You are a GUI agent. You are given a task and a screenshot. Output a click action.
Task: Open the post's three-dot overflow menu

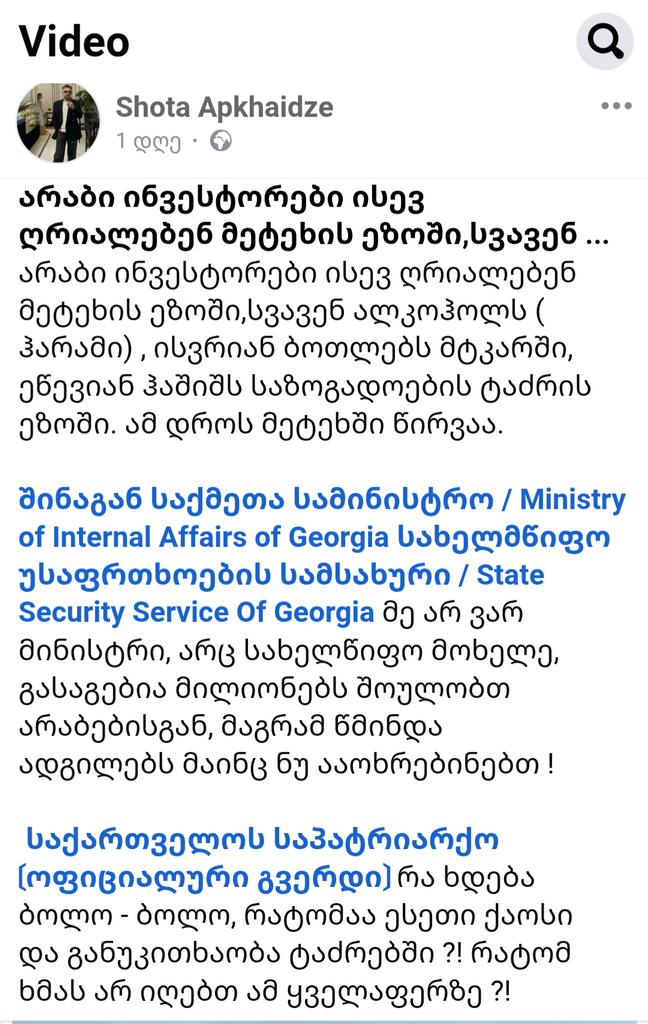[x=616, y=106]
